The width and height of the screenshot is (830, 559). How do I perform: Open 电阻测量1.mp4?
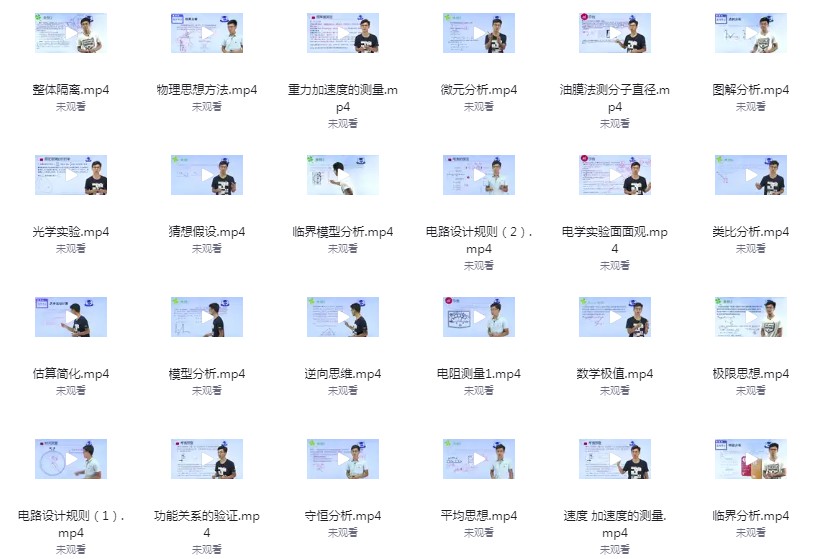tap(479, 317)
